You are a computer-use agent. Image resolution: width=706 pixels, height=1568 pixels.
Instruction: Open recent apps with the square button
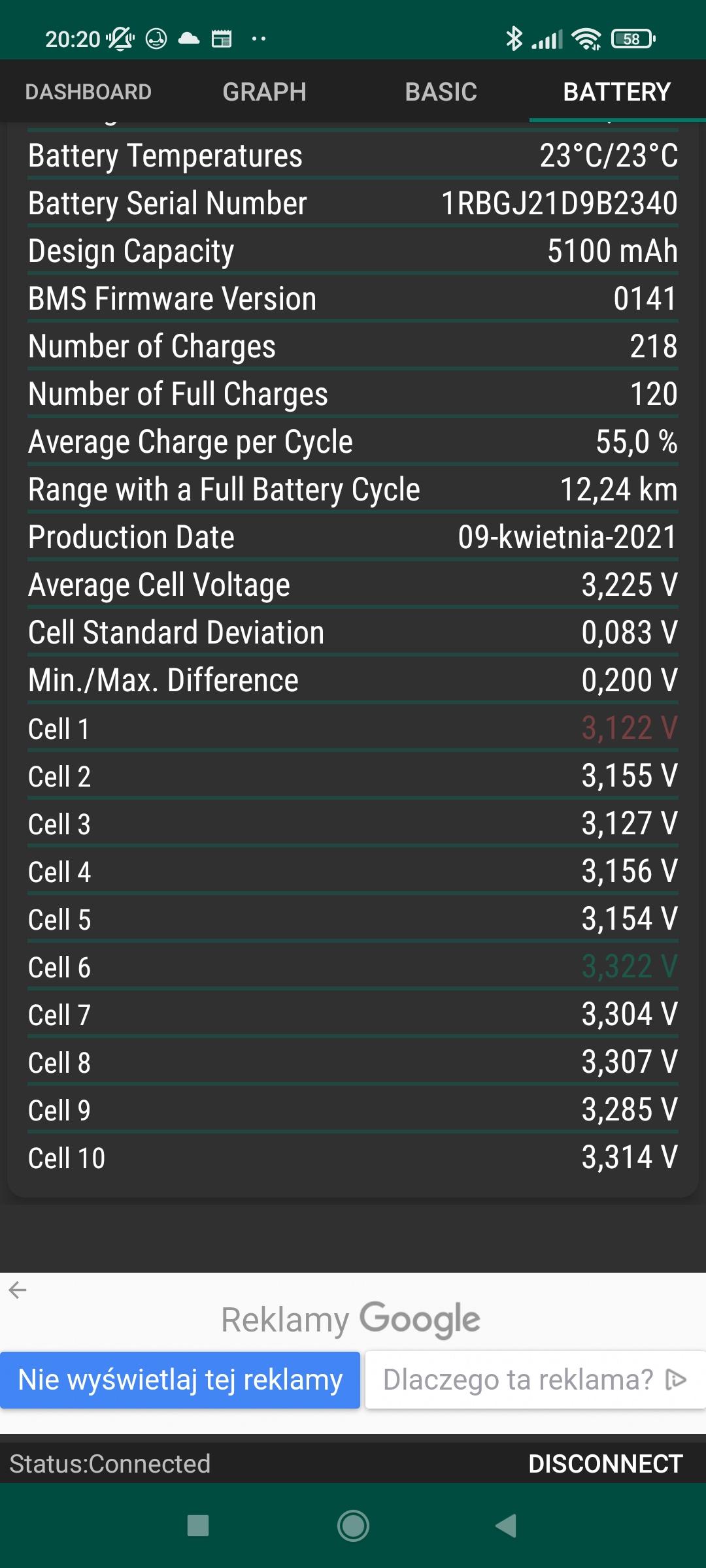[x=198, y=1526]
